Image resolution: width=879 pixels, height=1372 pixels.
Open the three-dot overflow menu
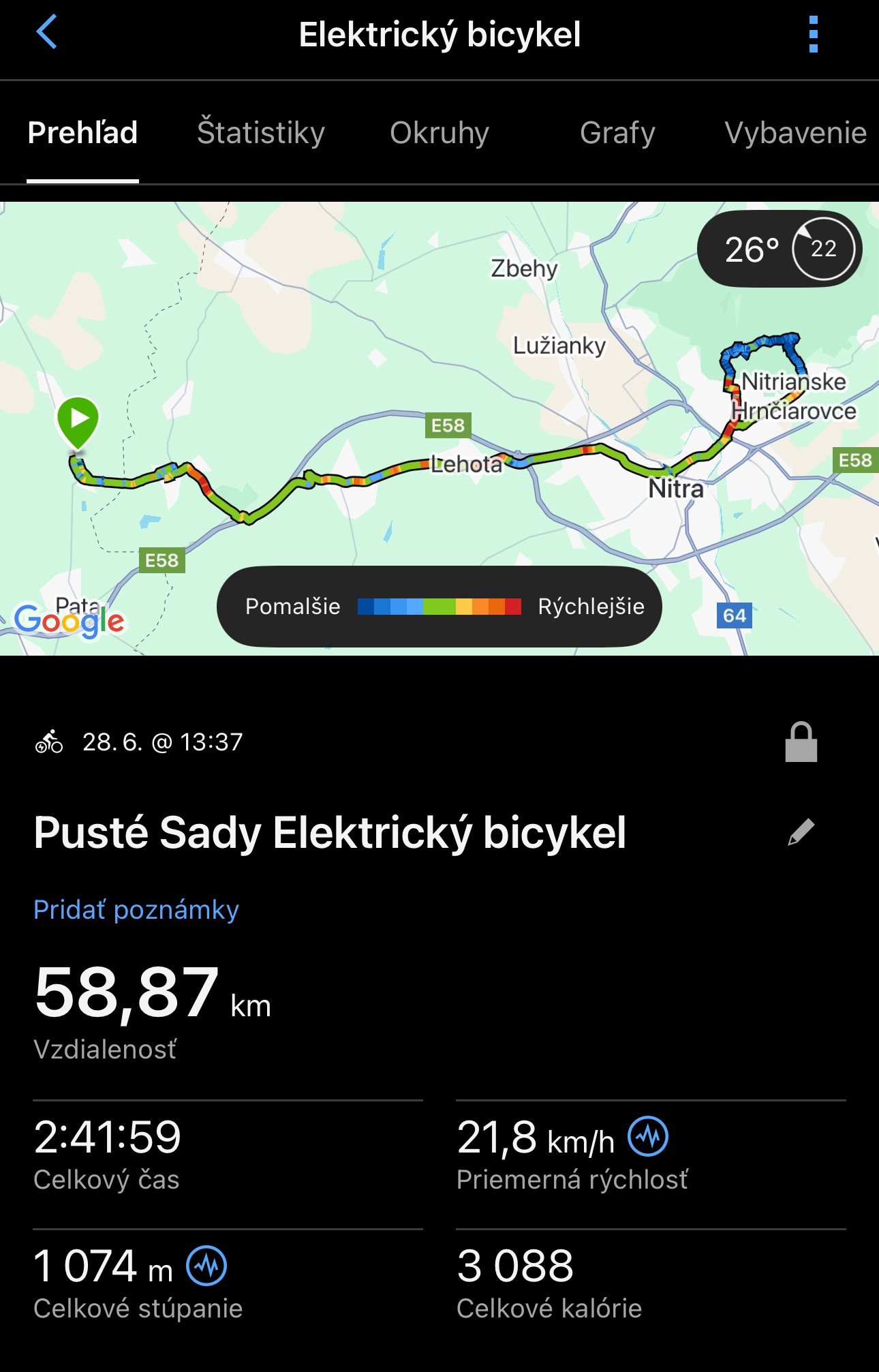coord(813,34)
